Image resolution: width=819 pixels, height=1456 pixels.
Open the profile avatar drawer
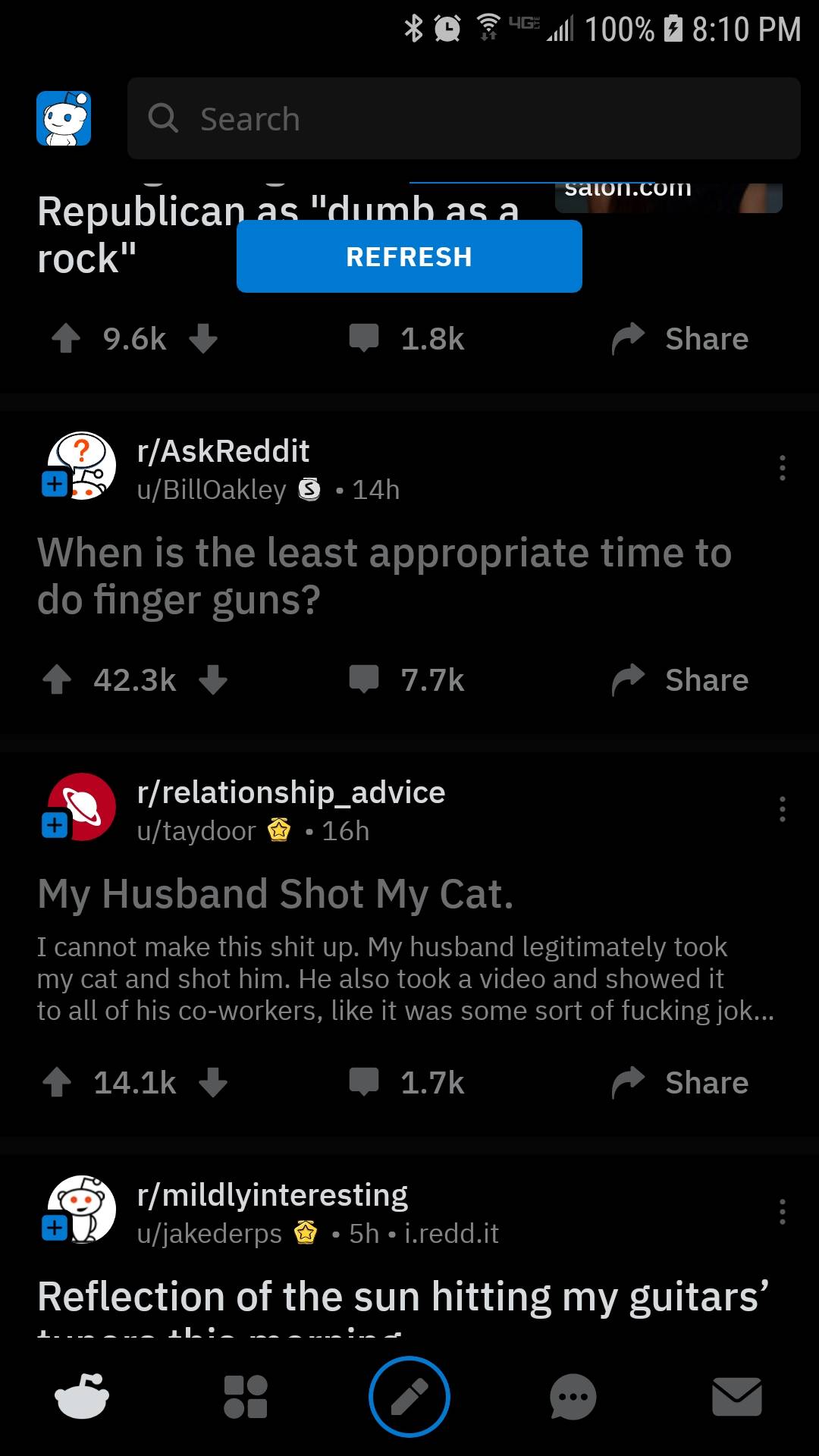[x=64, y=118]
